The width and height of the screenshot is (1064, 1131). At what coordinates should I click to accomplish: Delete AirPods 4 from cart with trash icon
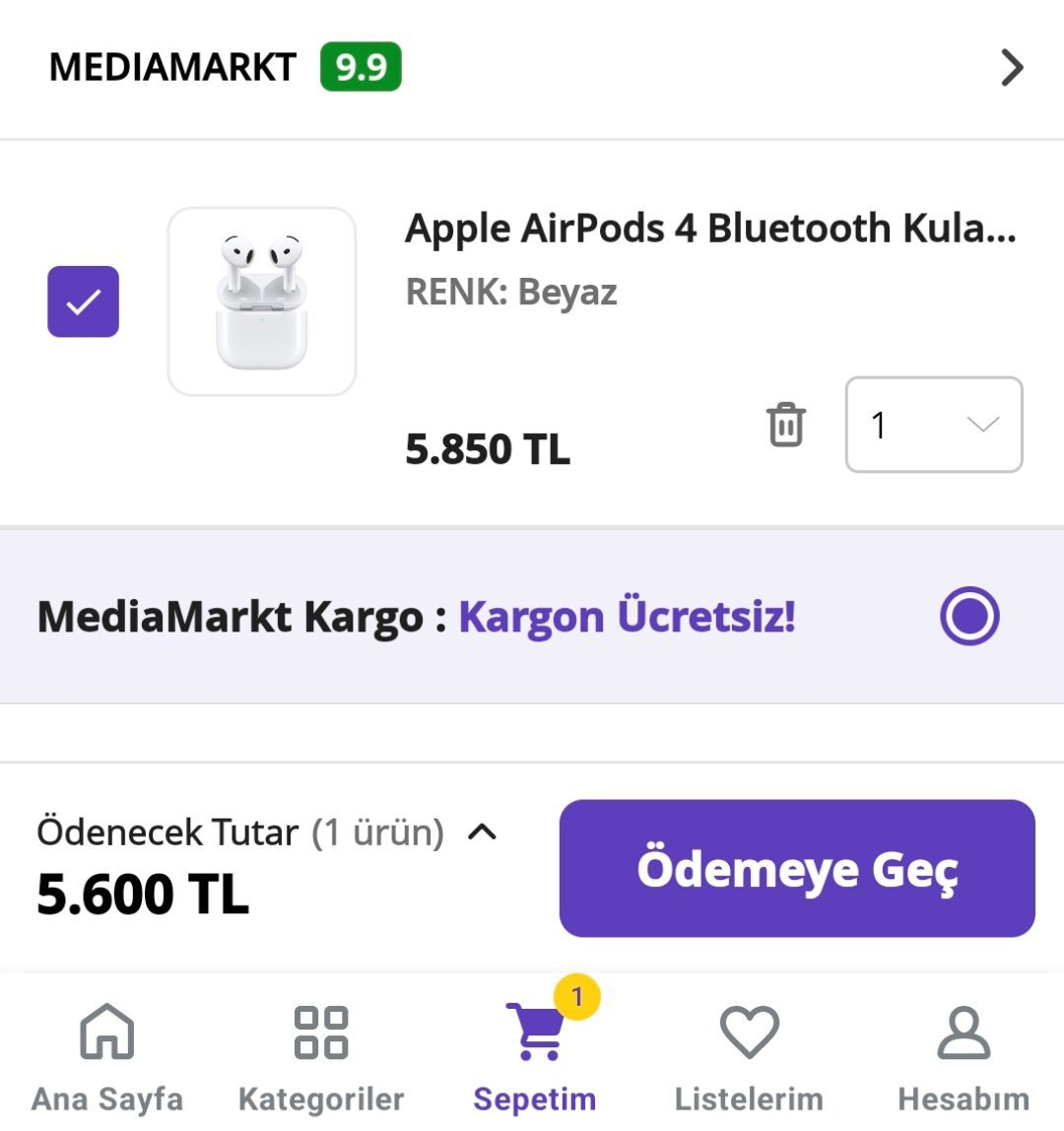[x=785, y=425]
